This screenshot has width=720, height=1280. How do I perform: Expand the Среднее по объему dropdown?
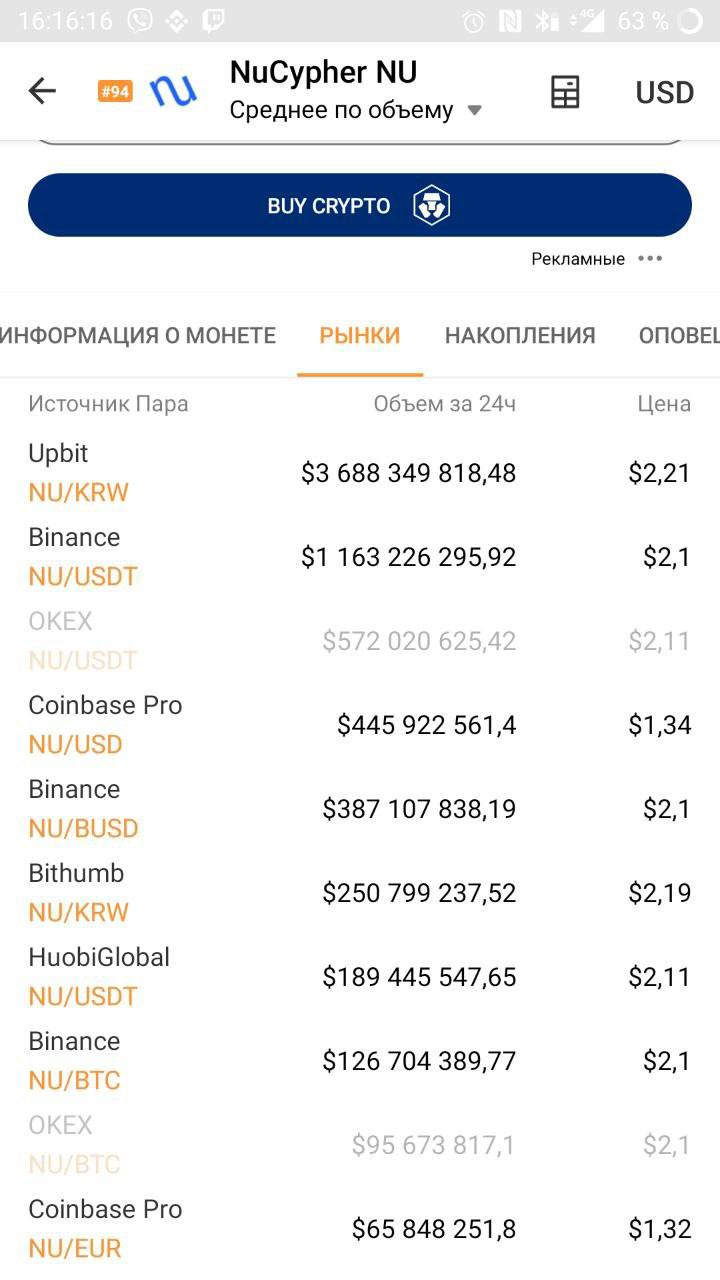pos(356,110)
